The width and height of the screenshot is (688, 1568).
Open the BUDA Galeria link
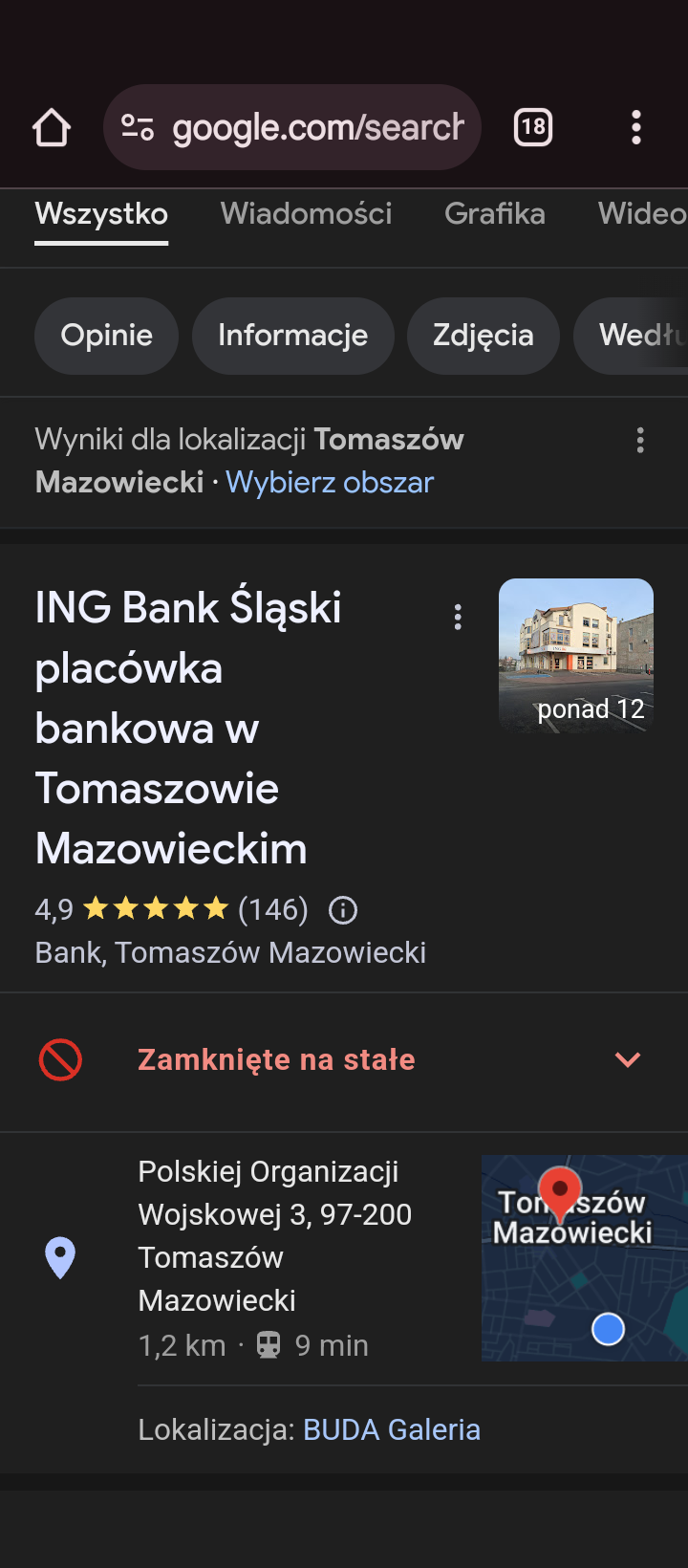[x=392, y=1429]
